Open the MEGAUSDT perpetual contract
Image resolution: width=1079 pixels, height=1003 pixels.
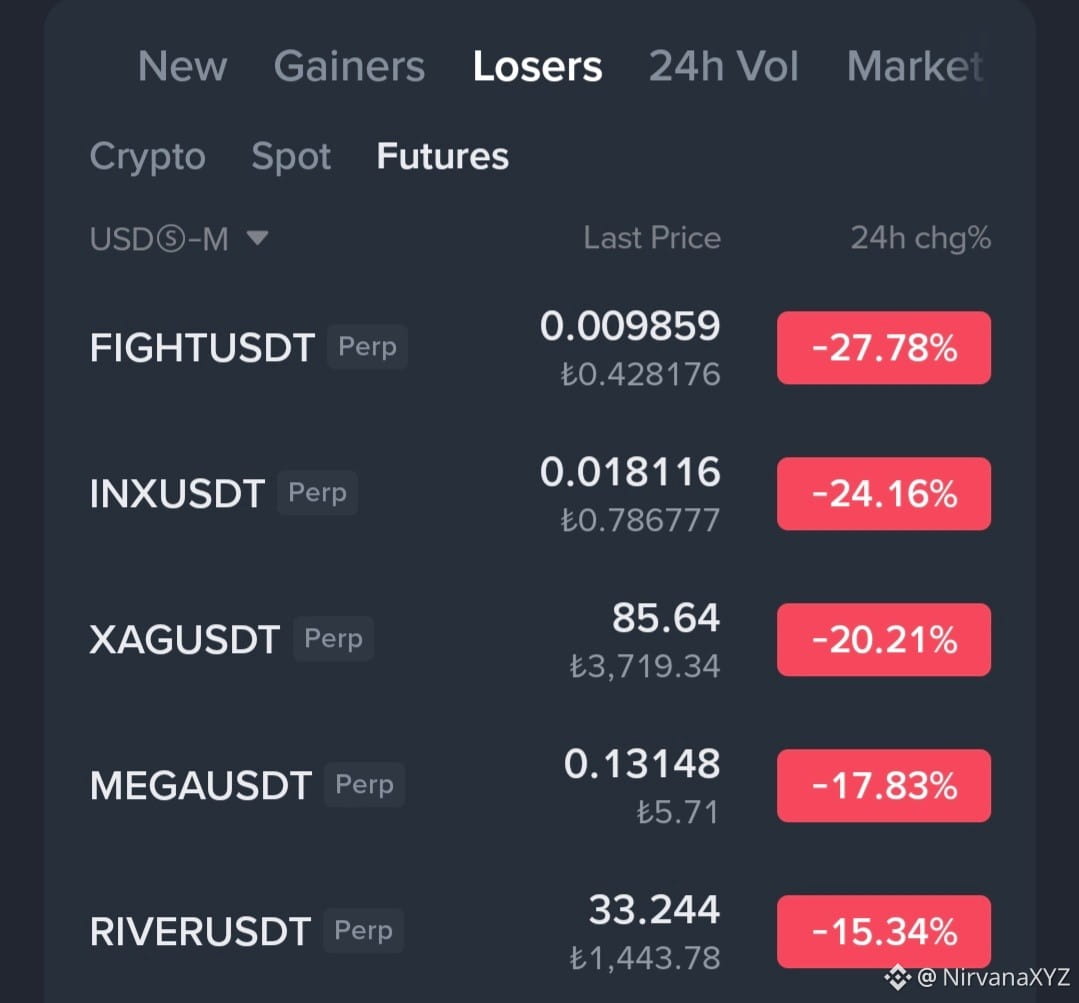(x=201, y=786)
